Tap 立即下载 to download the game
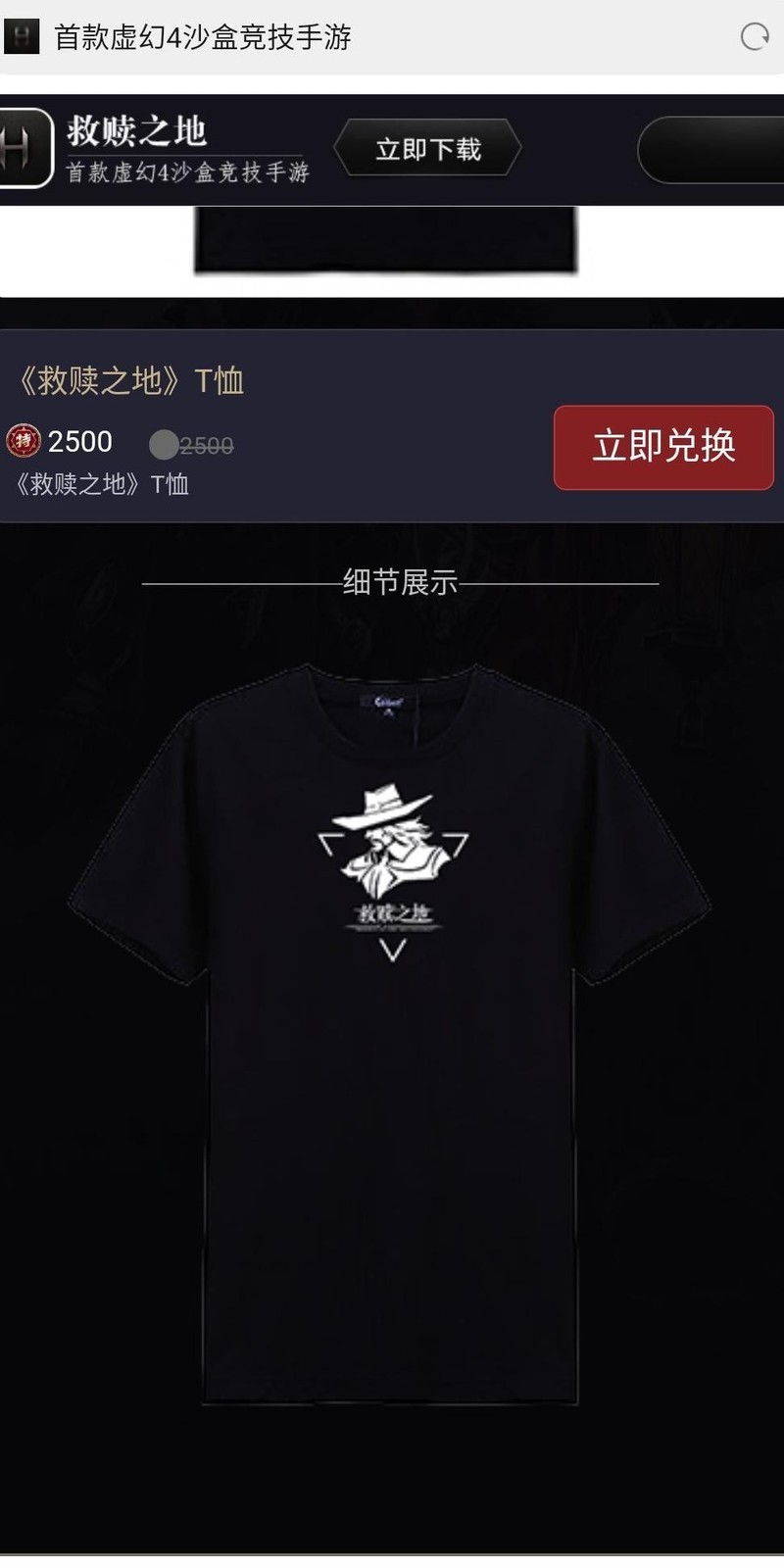 (427, 149)
